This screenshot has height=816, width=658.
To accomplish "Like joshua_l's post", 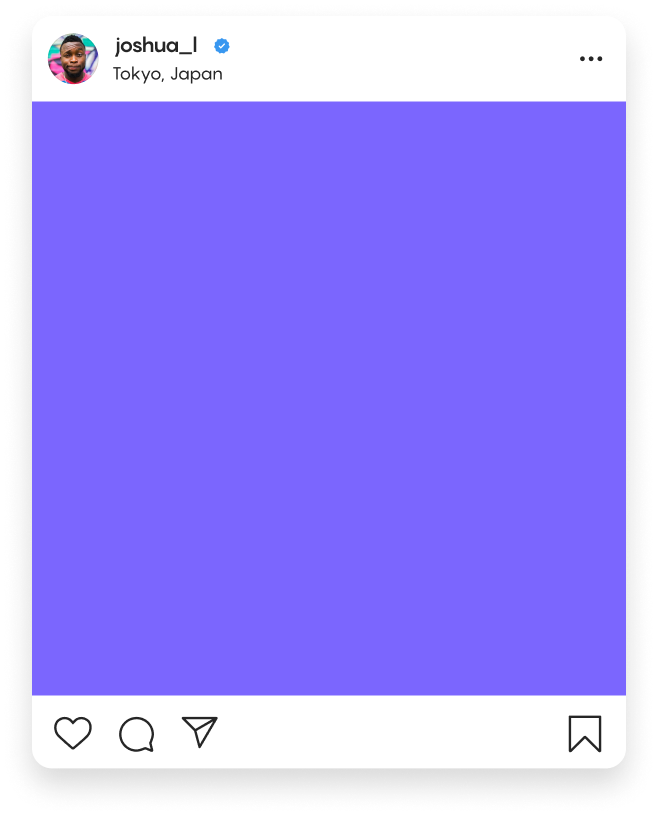I will click(x=73, y=733).
